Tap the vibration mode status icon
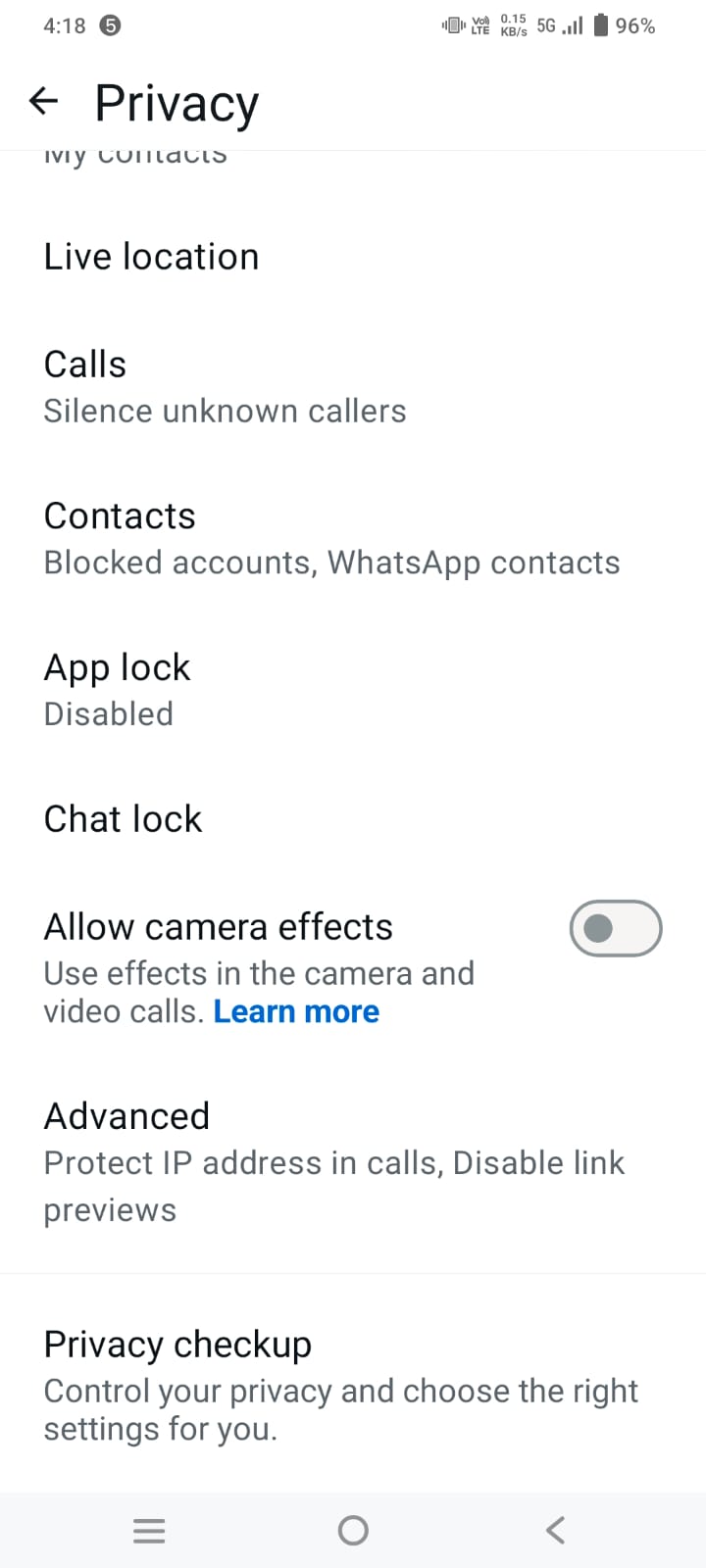 tap(453, 25)
